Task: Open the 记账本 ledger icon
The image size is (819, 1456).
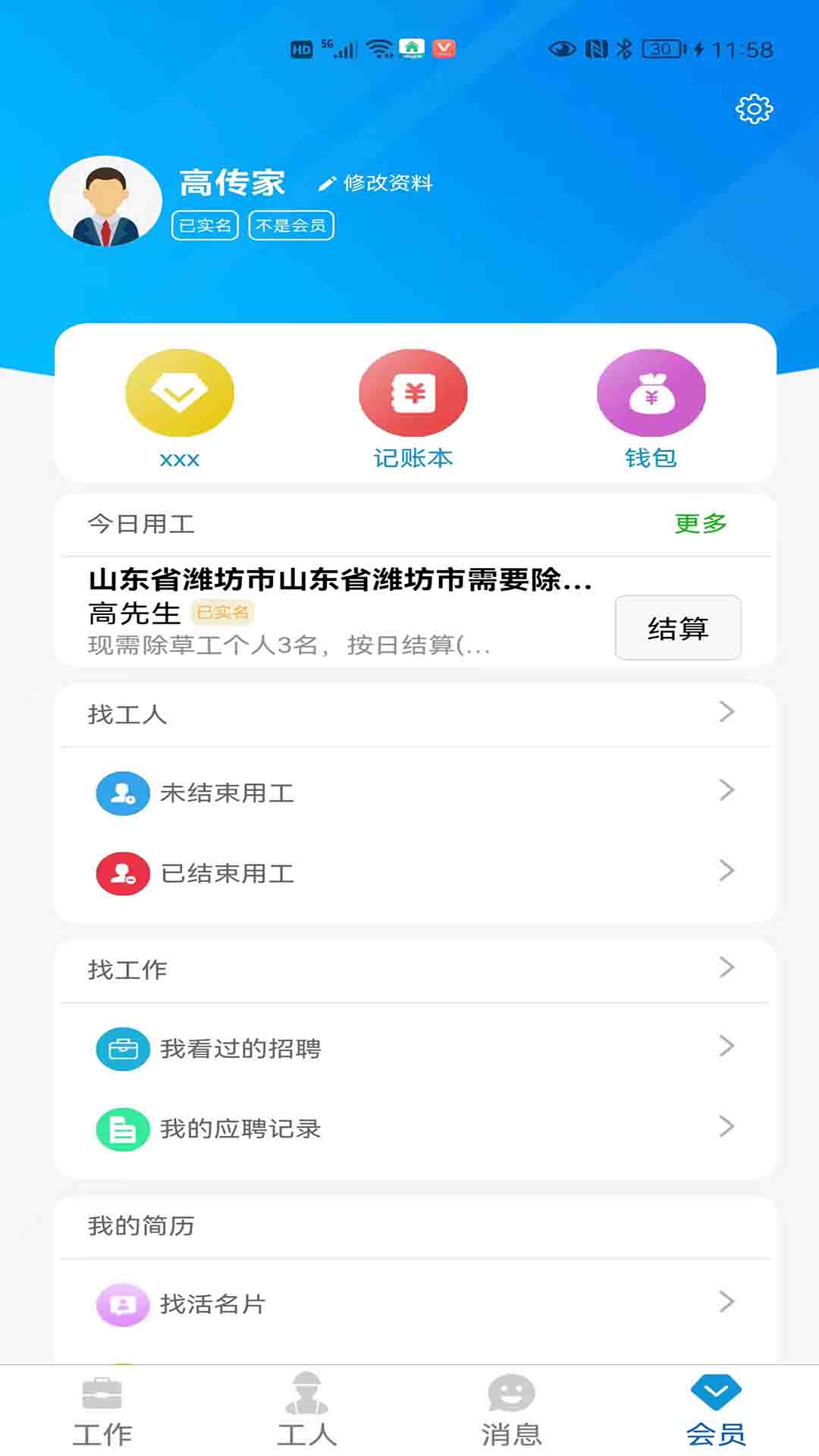Action: pyautogui.click(x=413, y=393)
